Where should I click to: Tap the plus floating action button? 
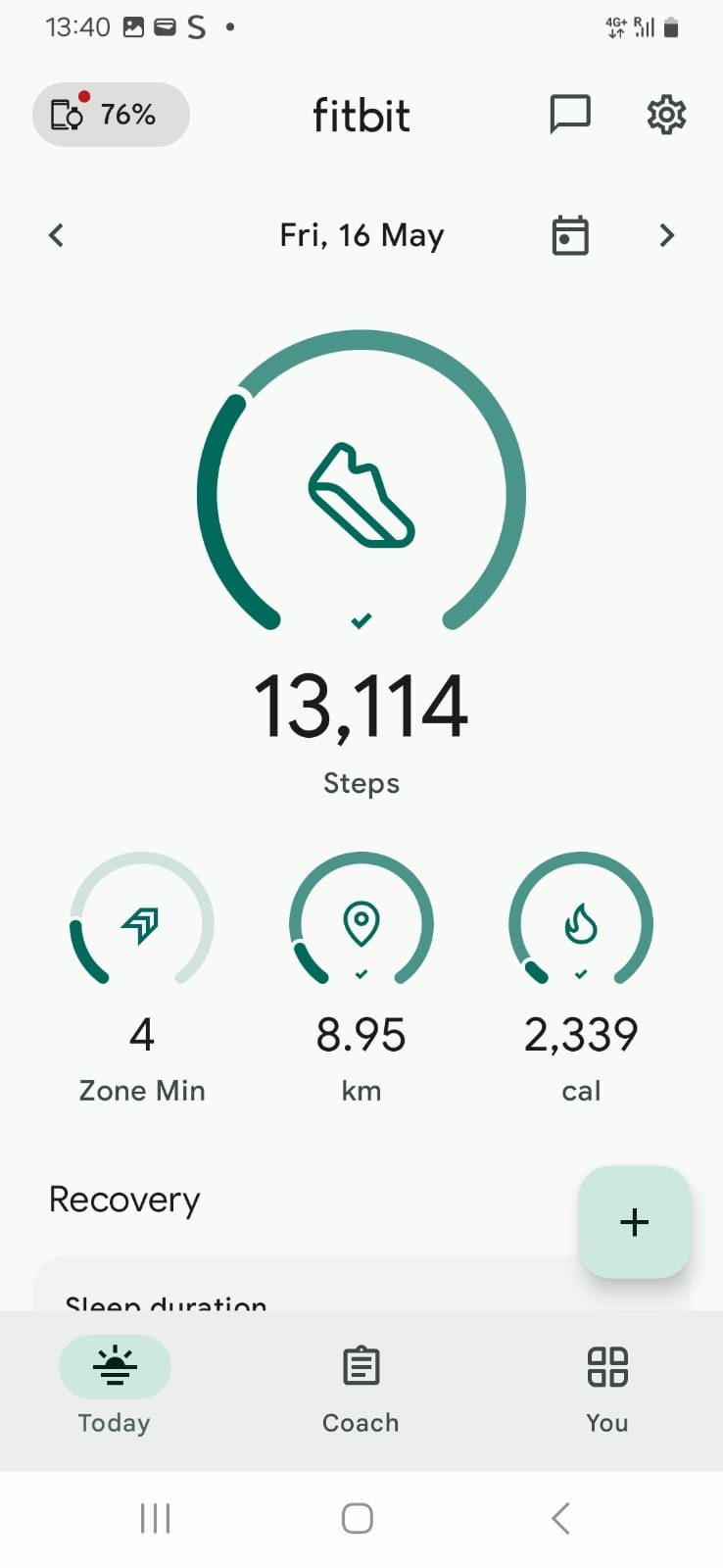[x=635, y=1222]
